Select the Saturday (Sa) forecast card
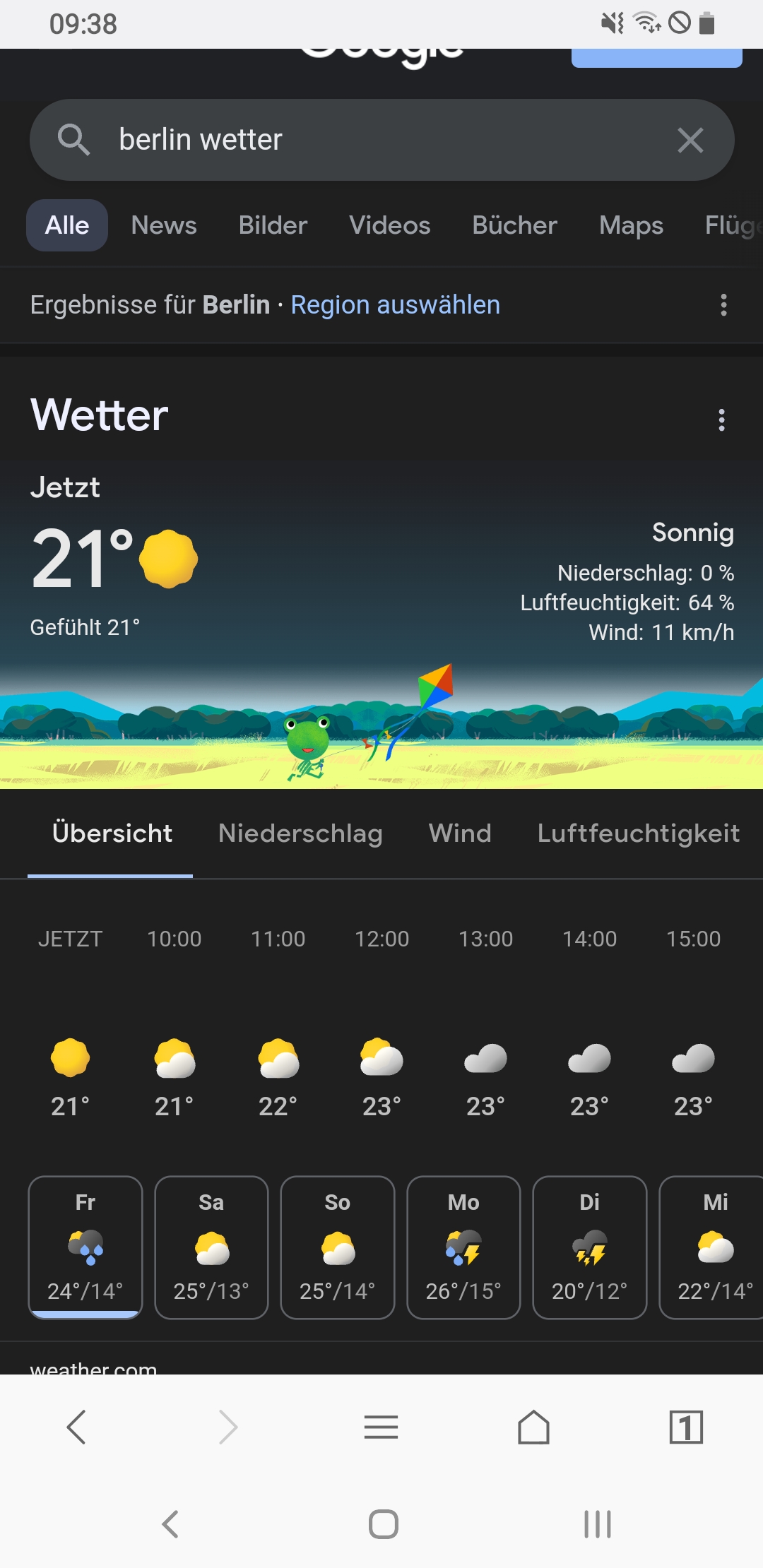This screenshot has height=1568, width=763. coord(211,1247)
